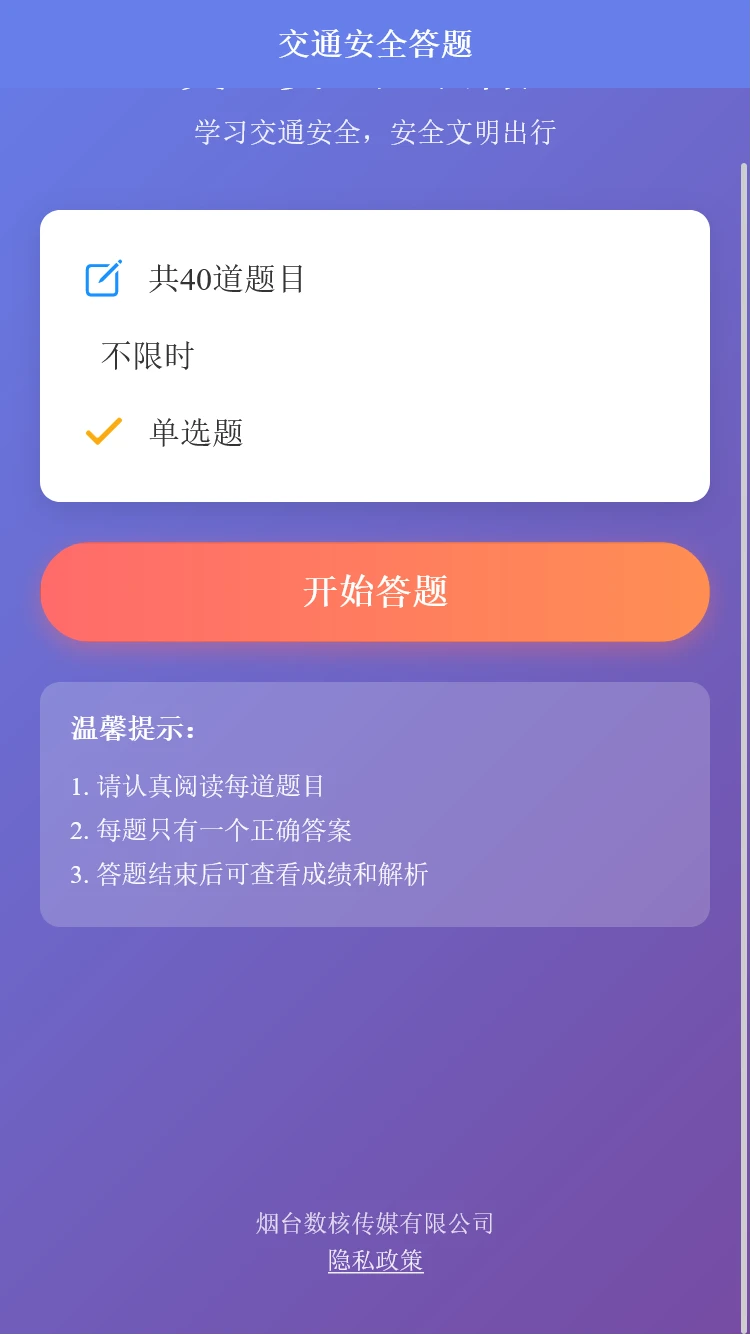Click the company name 烟台数核传媒有限公司
The height and width of the screenshot is (1336, 752).
[374, 1223]
